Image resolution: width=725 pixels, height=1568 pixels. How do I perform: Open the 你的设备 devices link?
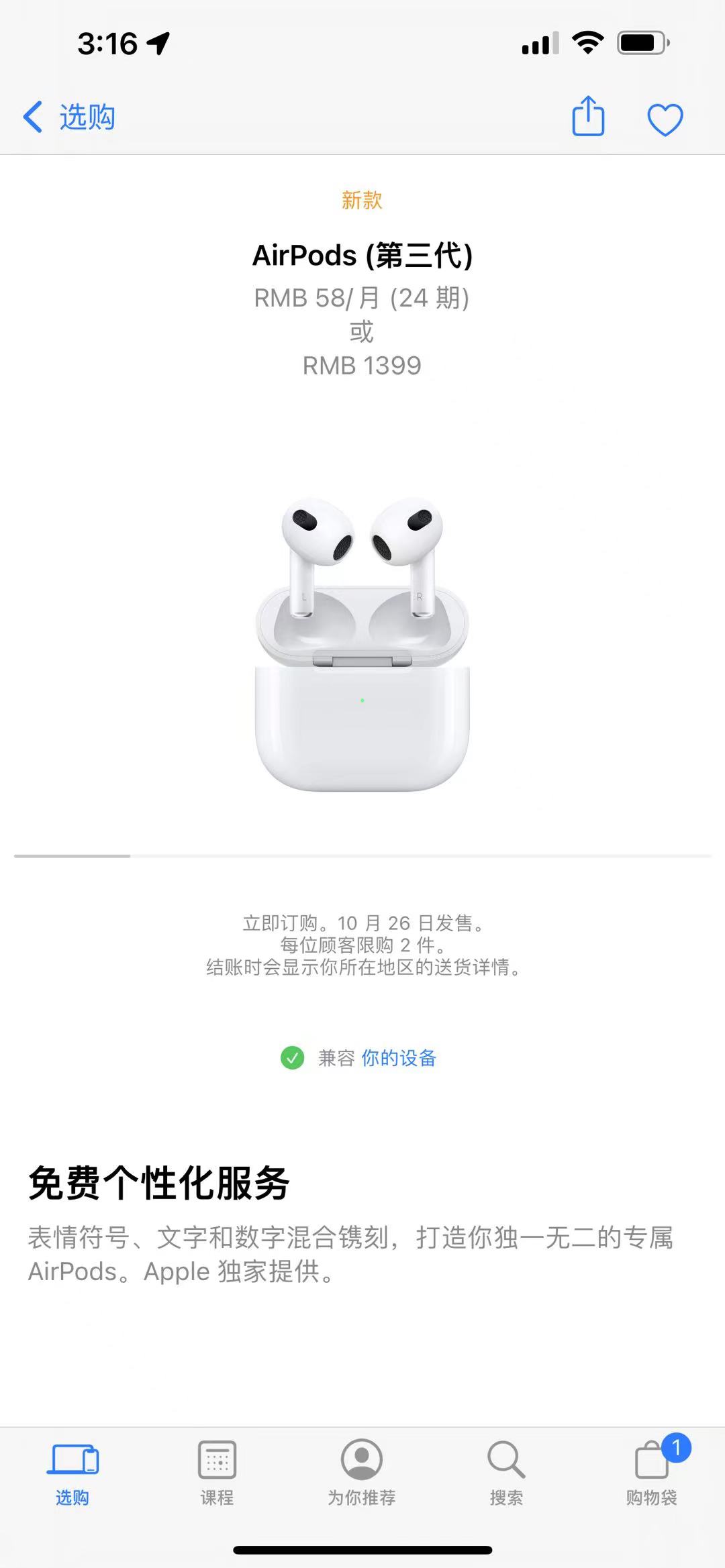(x=399, y=1059)
